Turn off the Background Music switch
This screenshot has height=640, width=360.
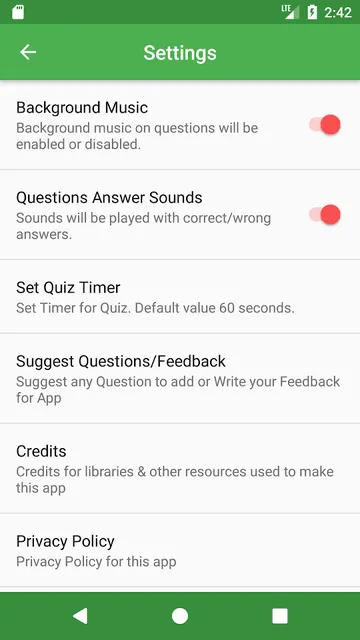pos(324,124)
